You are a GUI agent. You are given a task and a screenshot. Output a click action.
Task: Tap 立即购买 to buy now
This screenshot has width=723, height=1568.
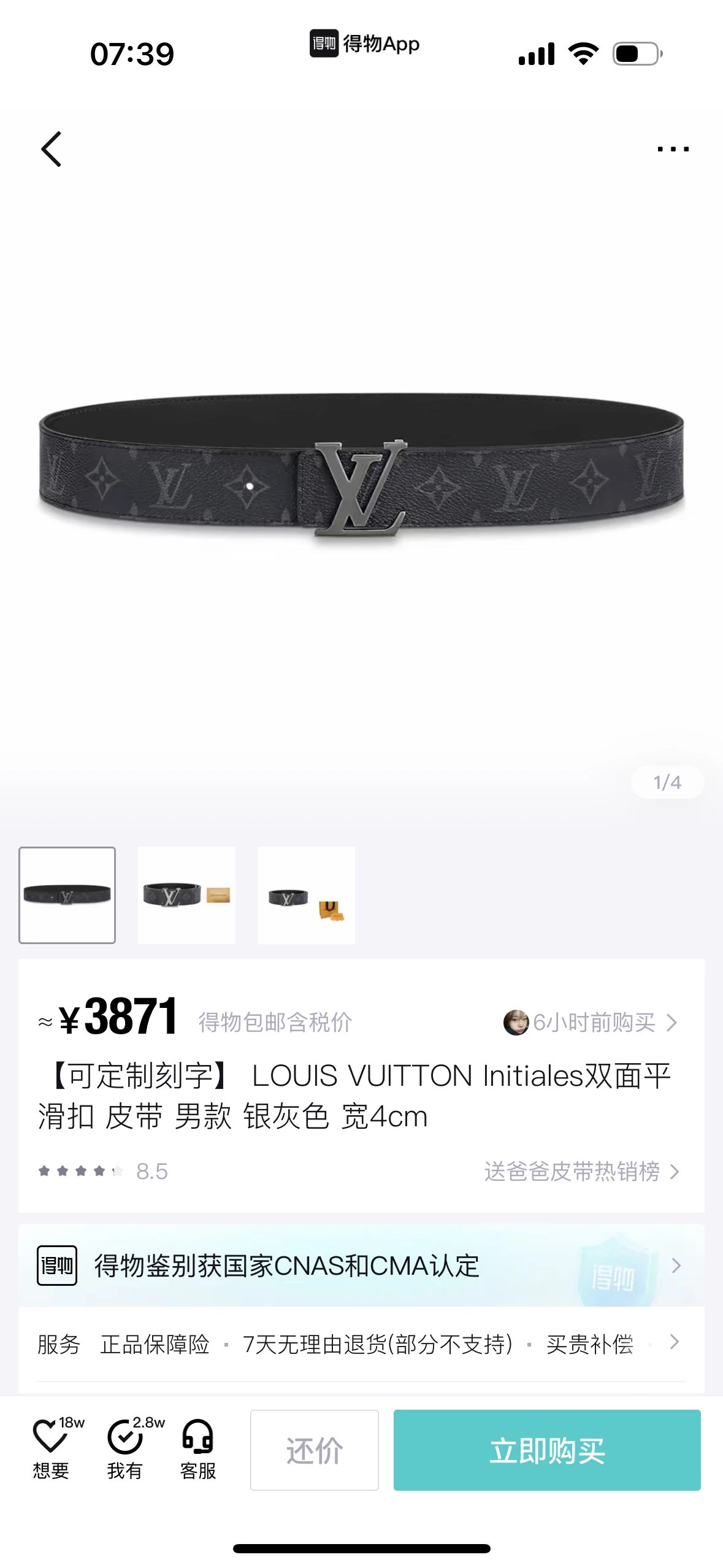point(547,1450)
